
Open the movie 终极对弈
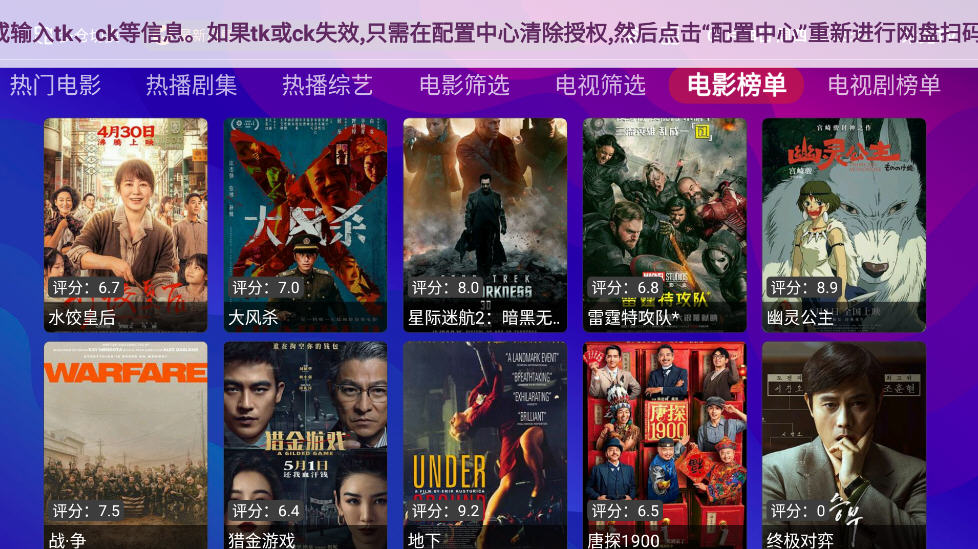click(844, 445)
